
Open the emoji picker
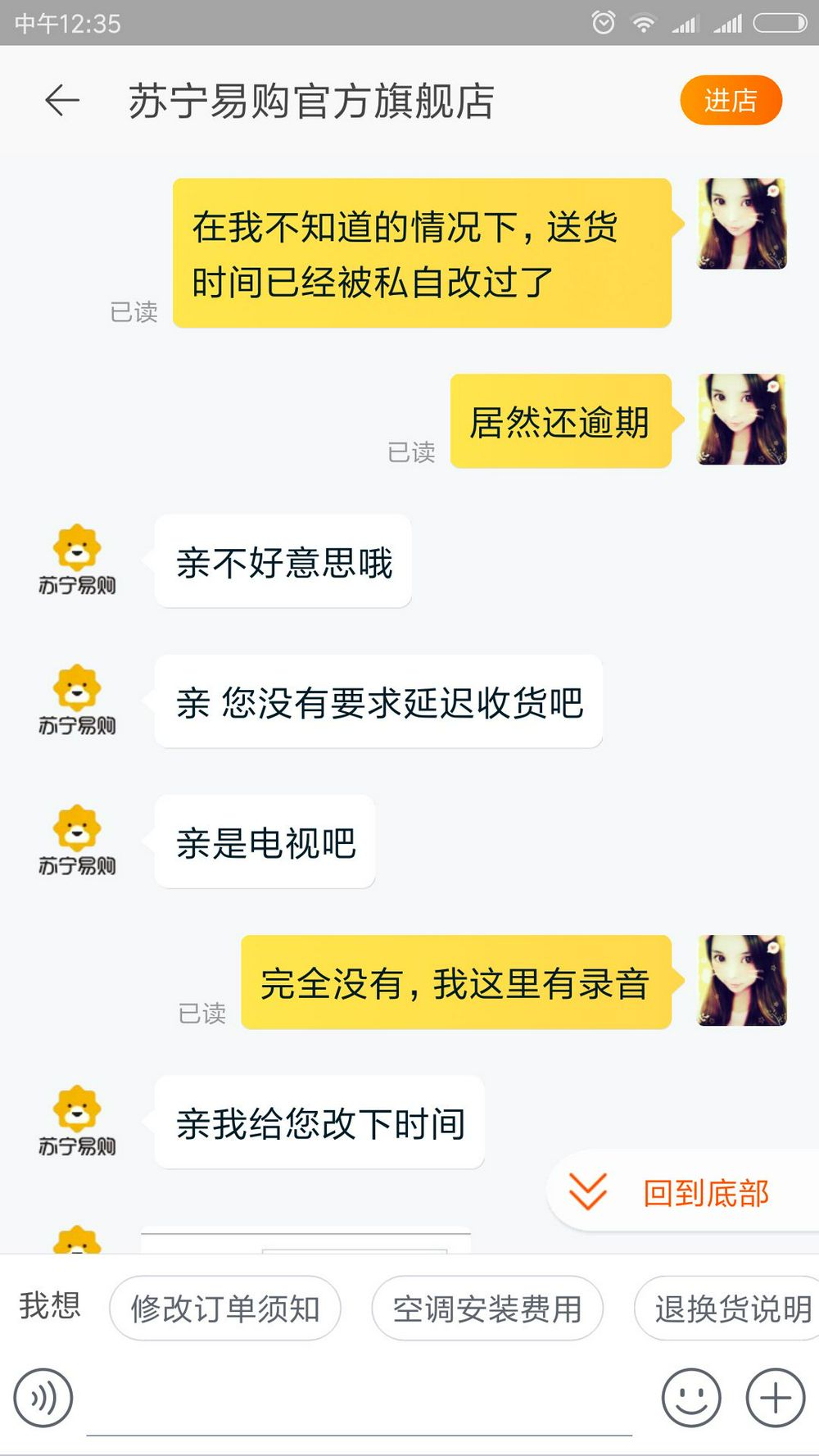(x=691, y=1398)
